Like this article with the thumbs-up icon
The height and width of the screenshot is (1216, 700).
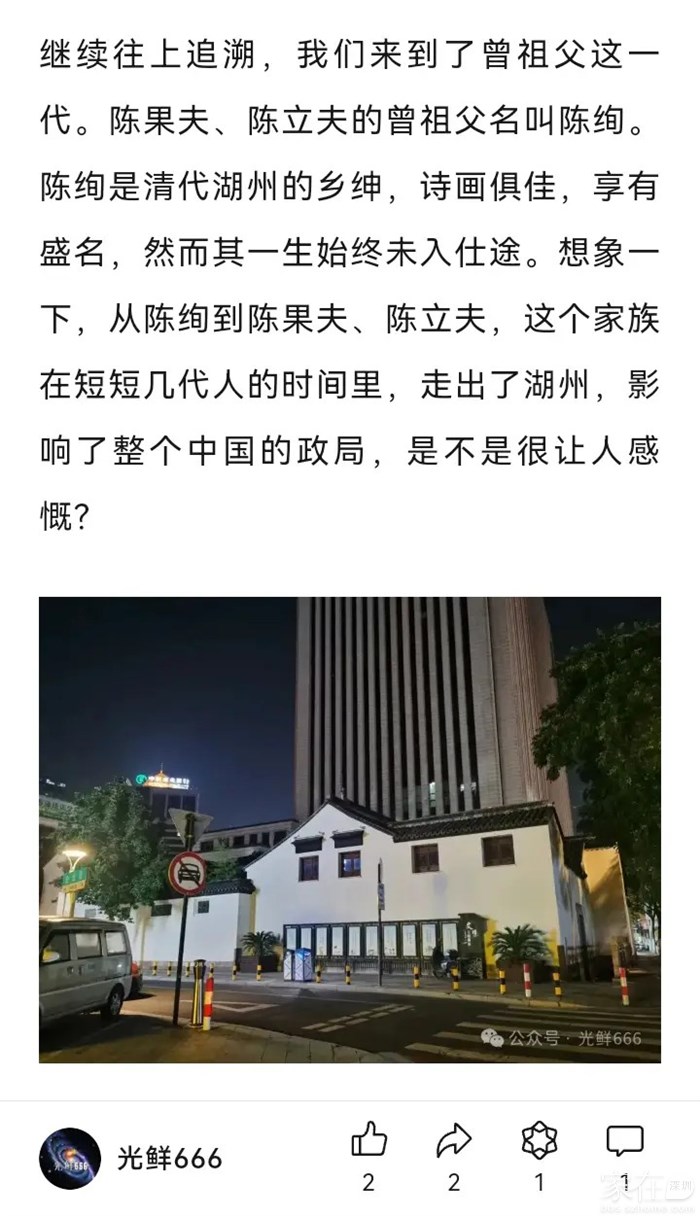[368, 1140]
